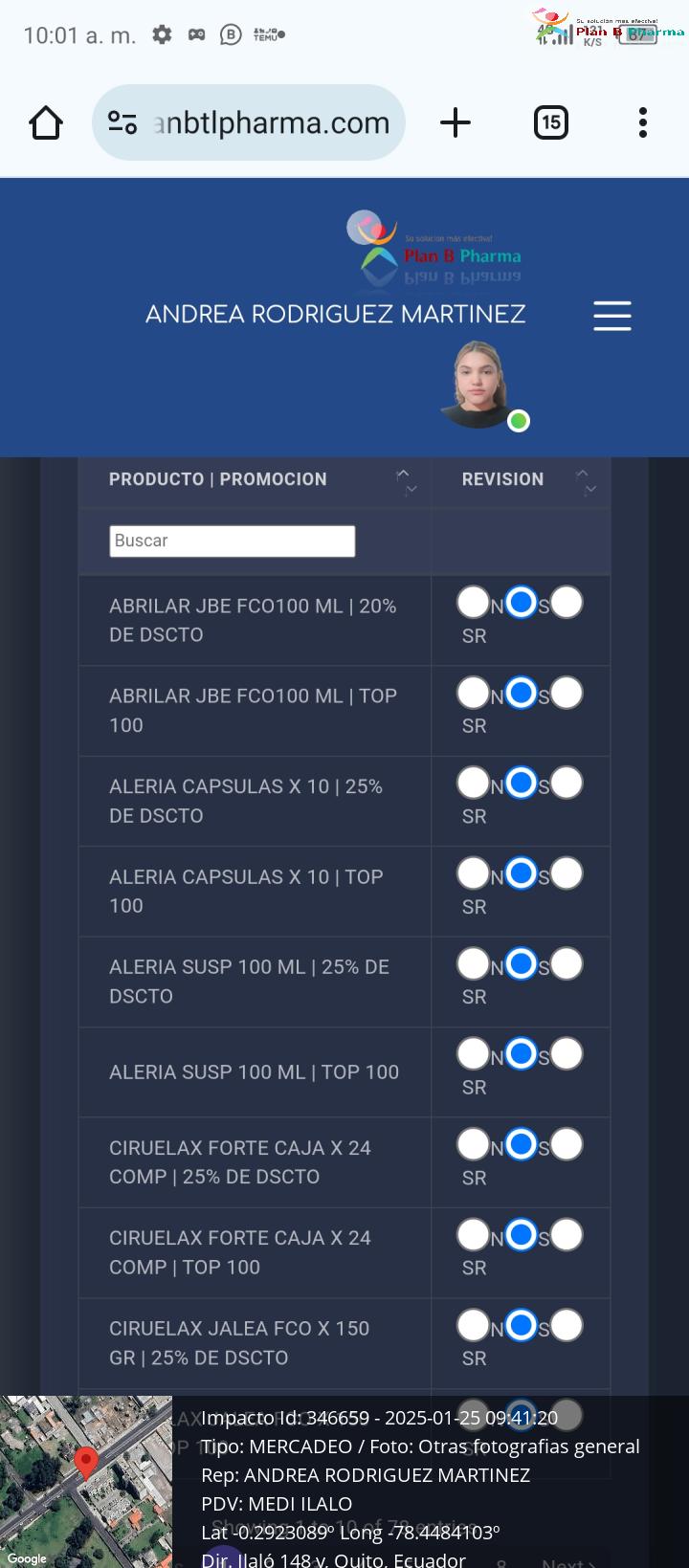
Task: Open the browser overflow menu
Action: 643,122
